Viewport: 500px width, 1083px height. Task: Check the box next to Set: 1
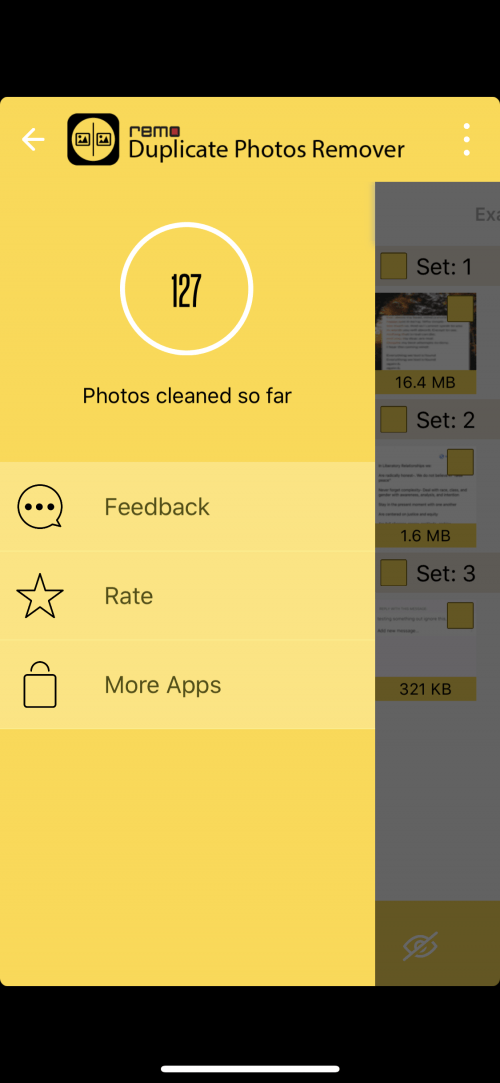click(394, 266)
